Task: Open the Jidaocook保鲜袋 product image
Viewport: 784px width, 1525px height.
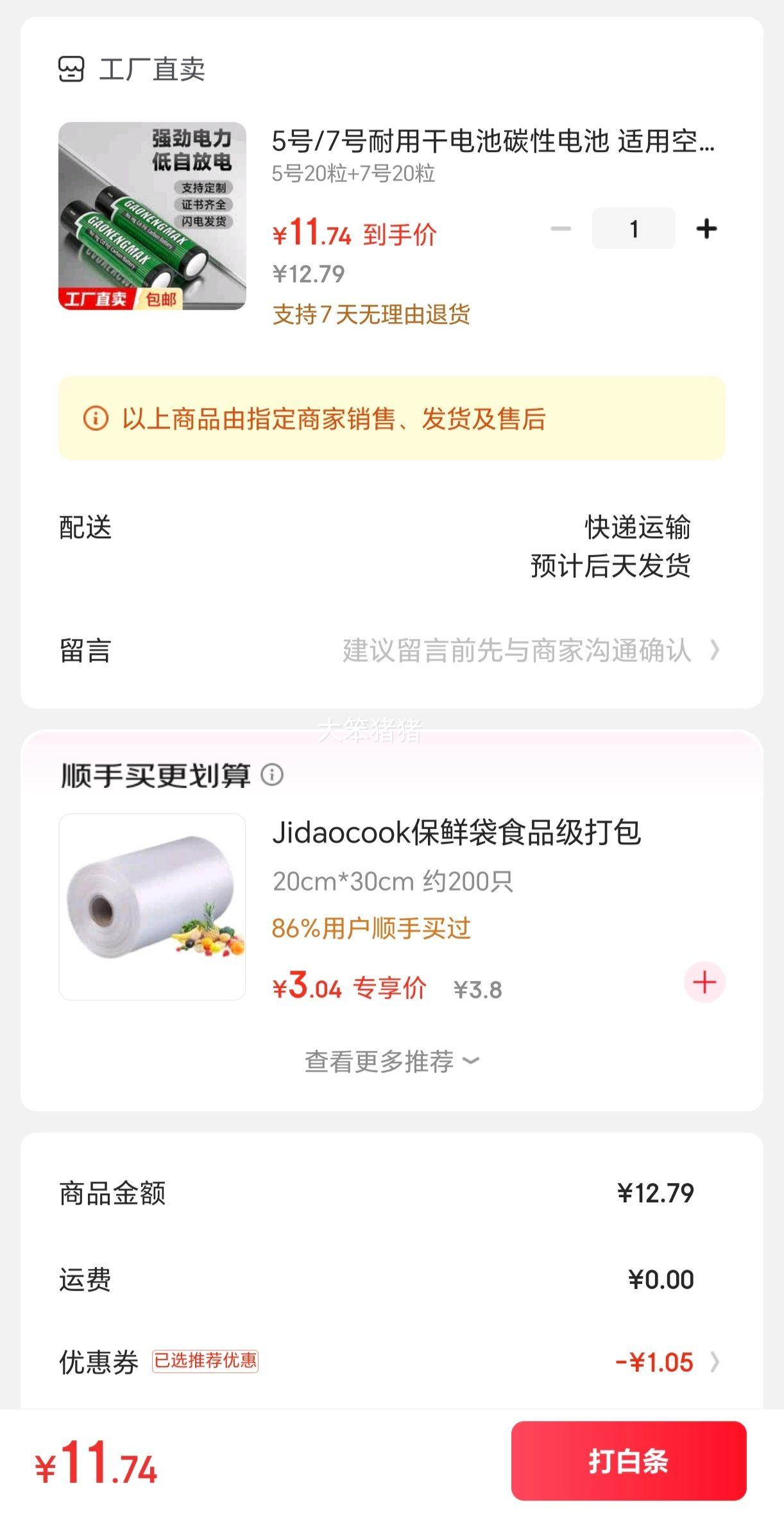Action: click(152, 907)
